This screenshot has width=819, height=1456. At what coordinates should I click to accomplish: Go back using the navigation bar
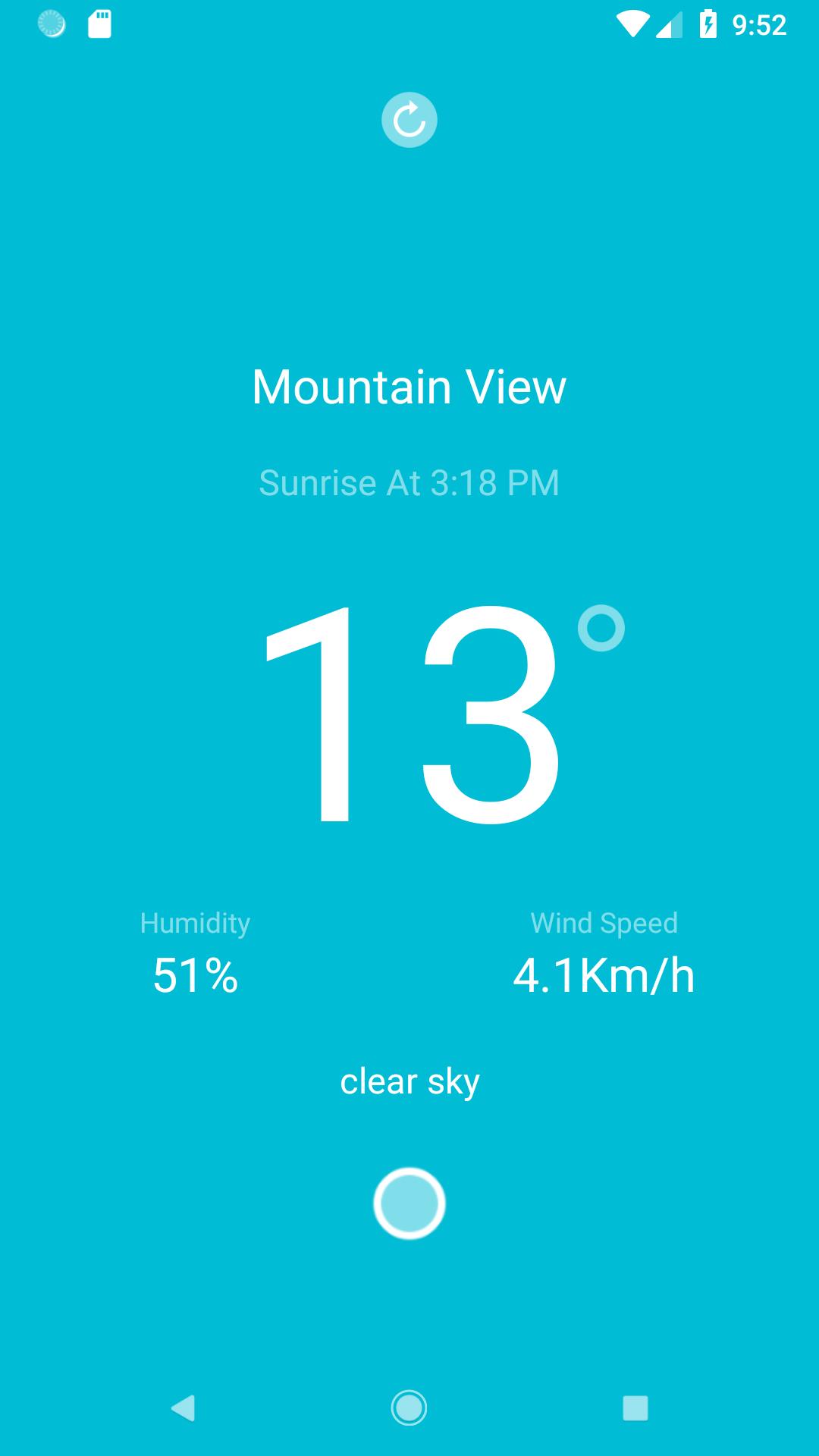(x=184, y=1408)
